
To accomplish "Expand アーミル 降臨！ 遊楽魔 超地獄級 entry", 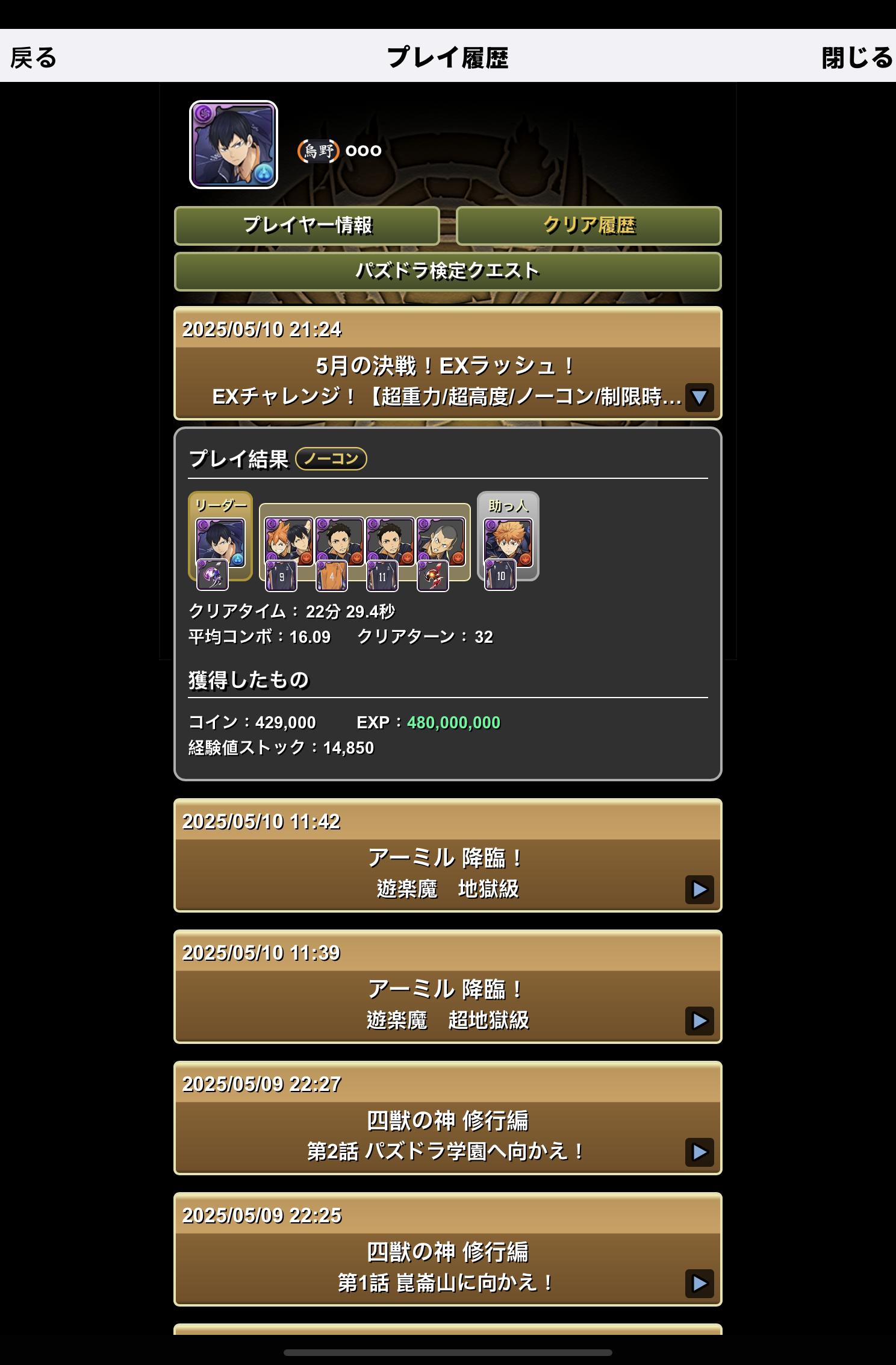I will click(699, 1020).
